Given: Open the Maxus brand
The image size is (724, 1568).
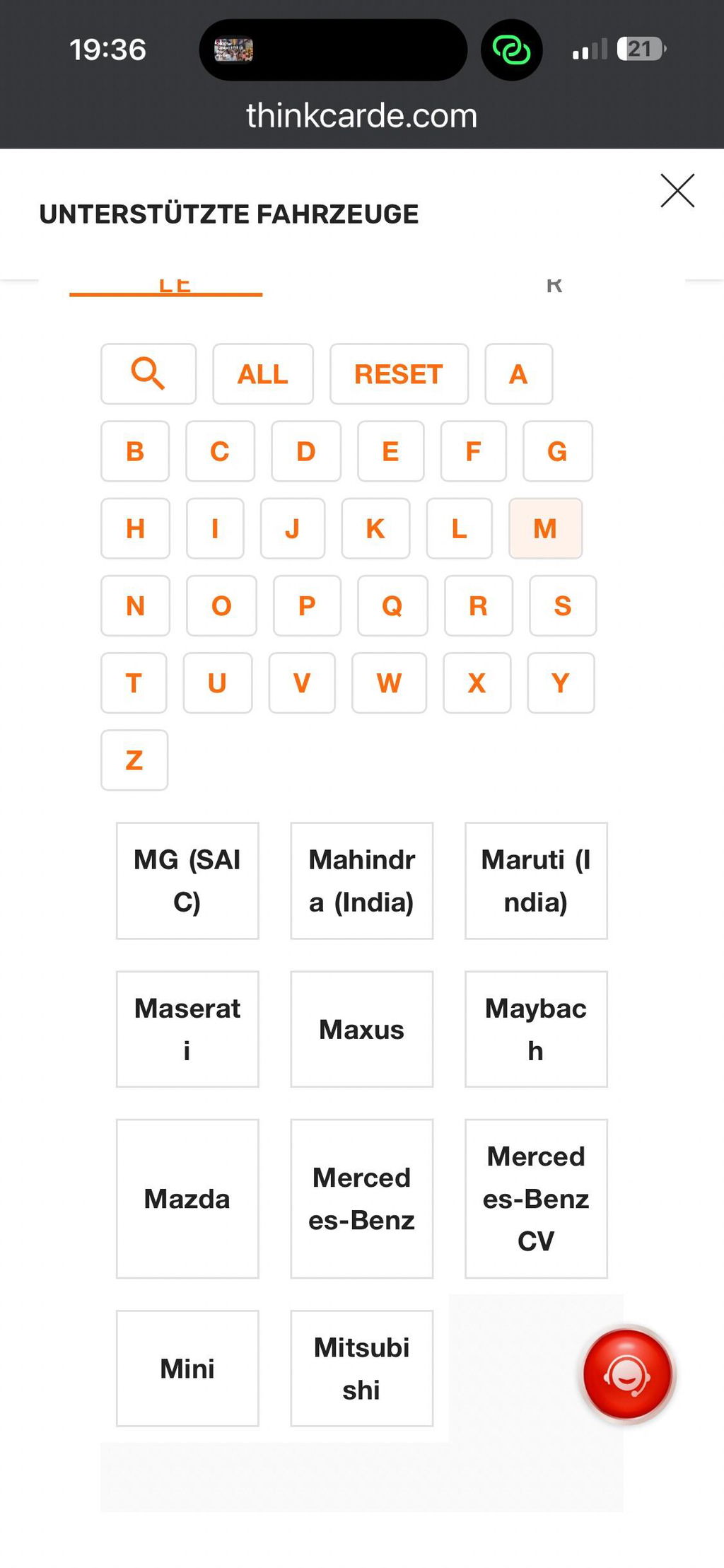Looking at the screenshot, I should pyautogui.click(x=362, y=1029).
